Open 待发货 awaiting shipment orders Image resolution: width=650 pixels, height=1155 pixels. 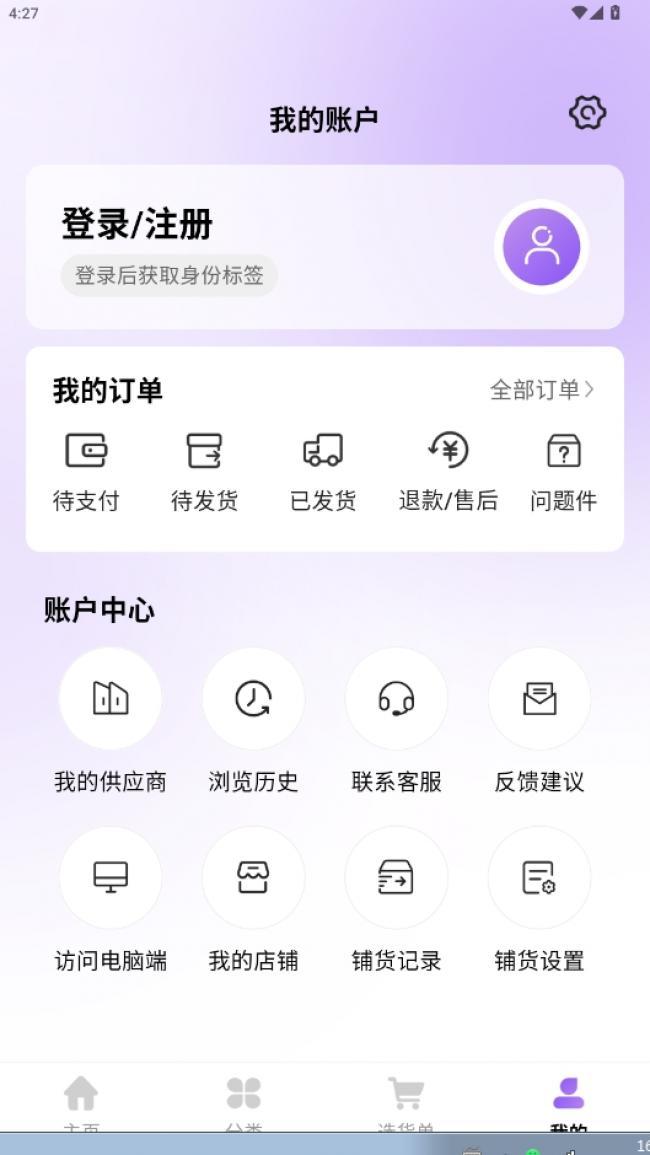[204, 471]
